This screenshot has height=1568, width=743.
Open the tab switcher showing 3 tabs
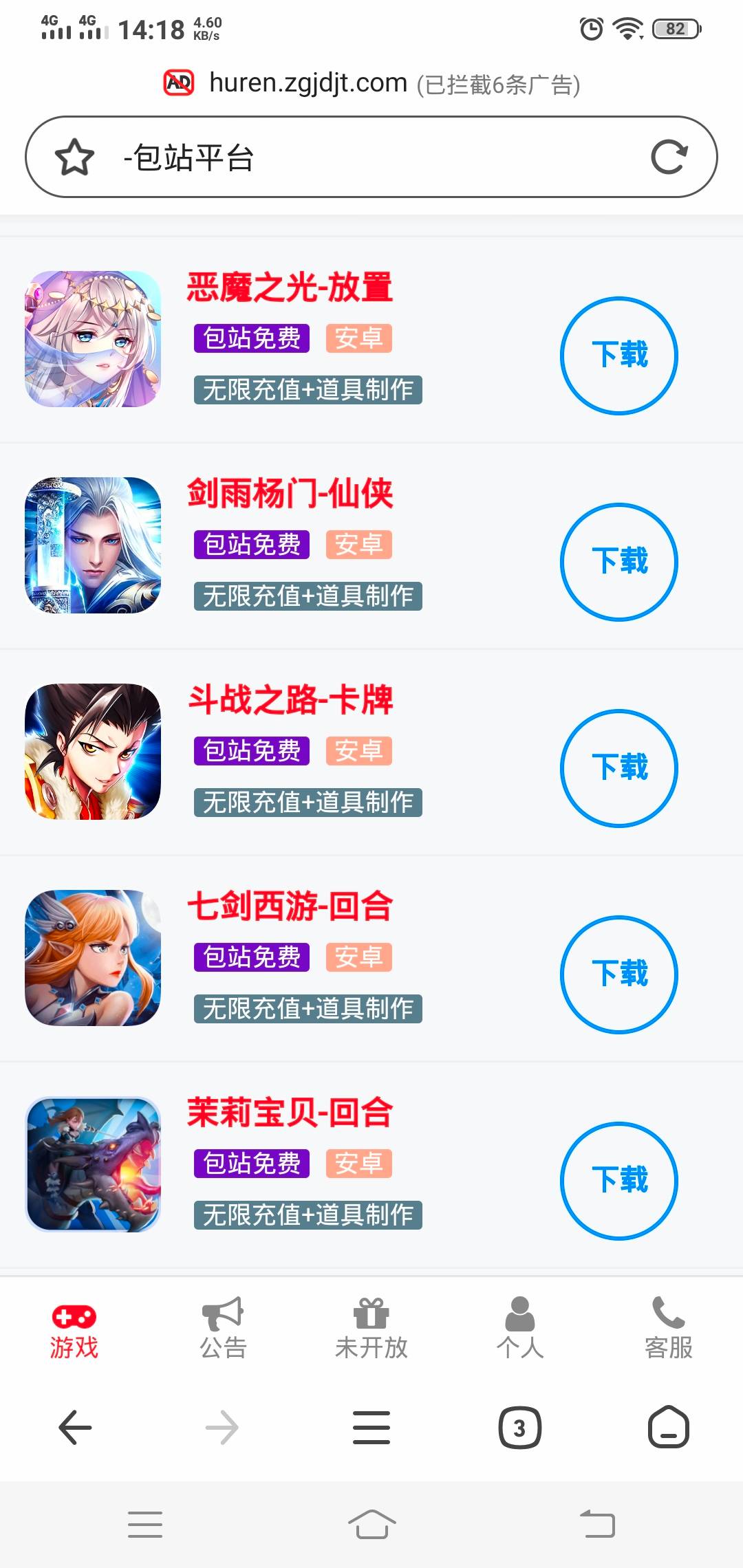point(520,1428)
